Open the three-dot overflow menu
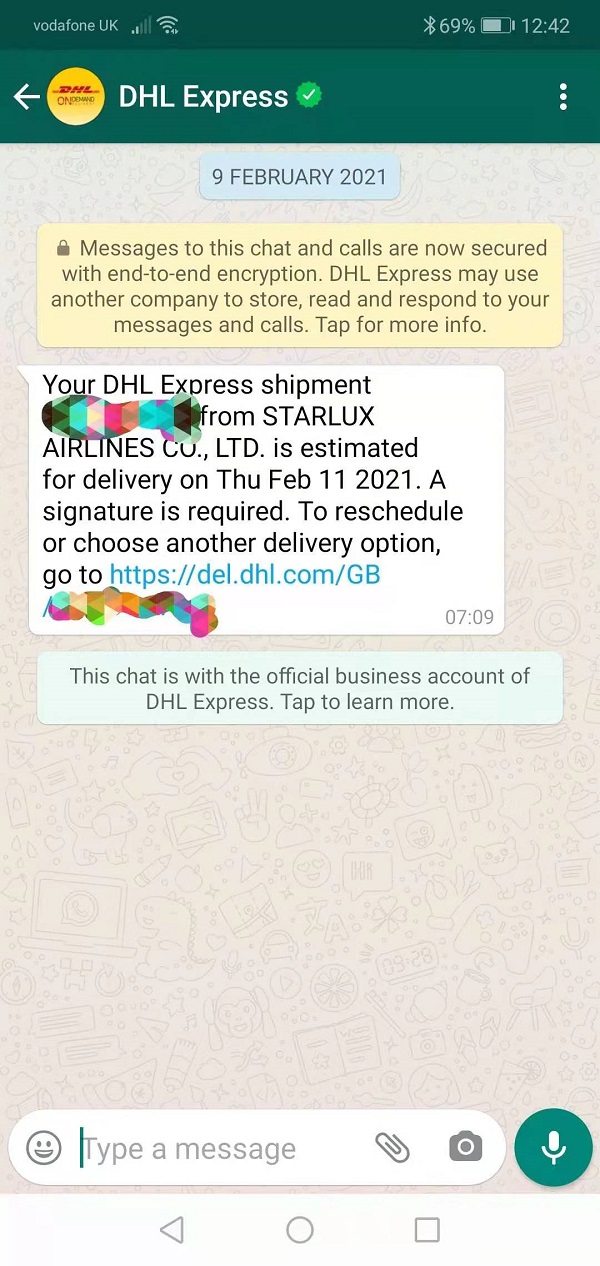Viewport: 600px width, 1266px height. coord(563,97)
